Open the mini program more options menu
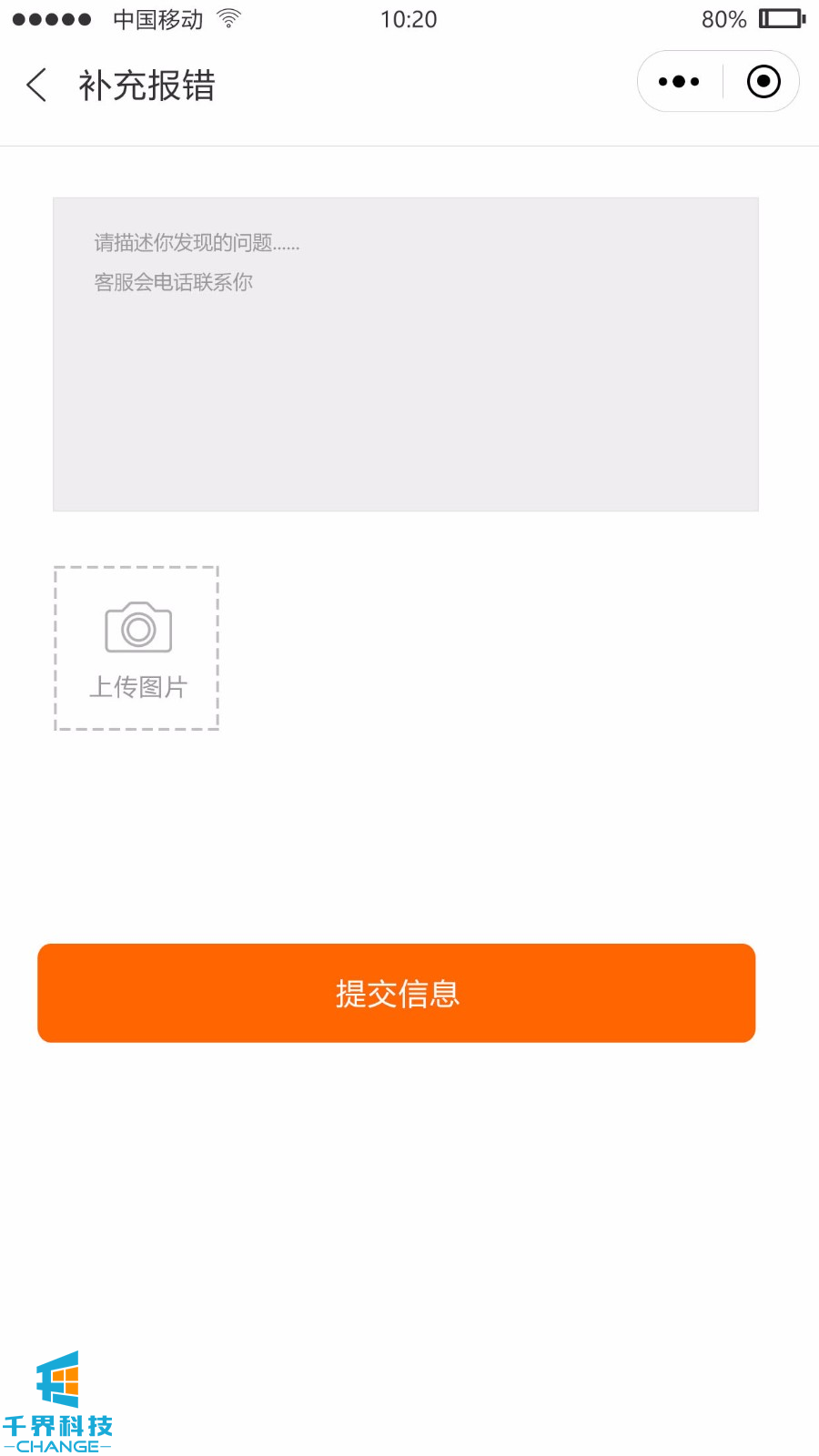 pyautogui.click(x=679, y=82)
